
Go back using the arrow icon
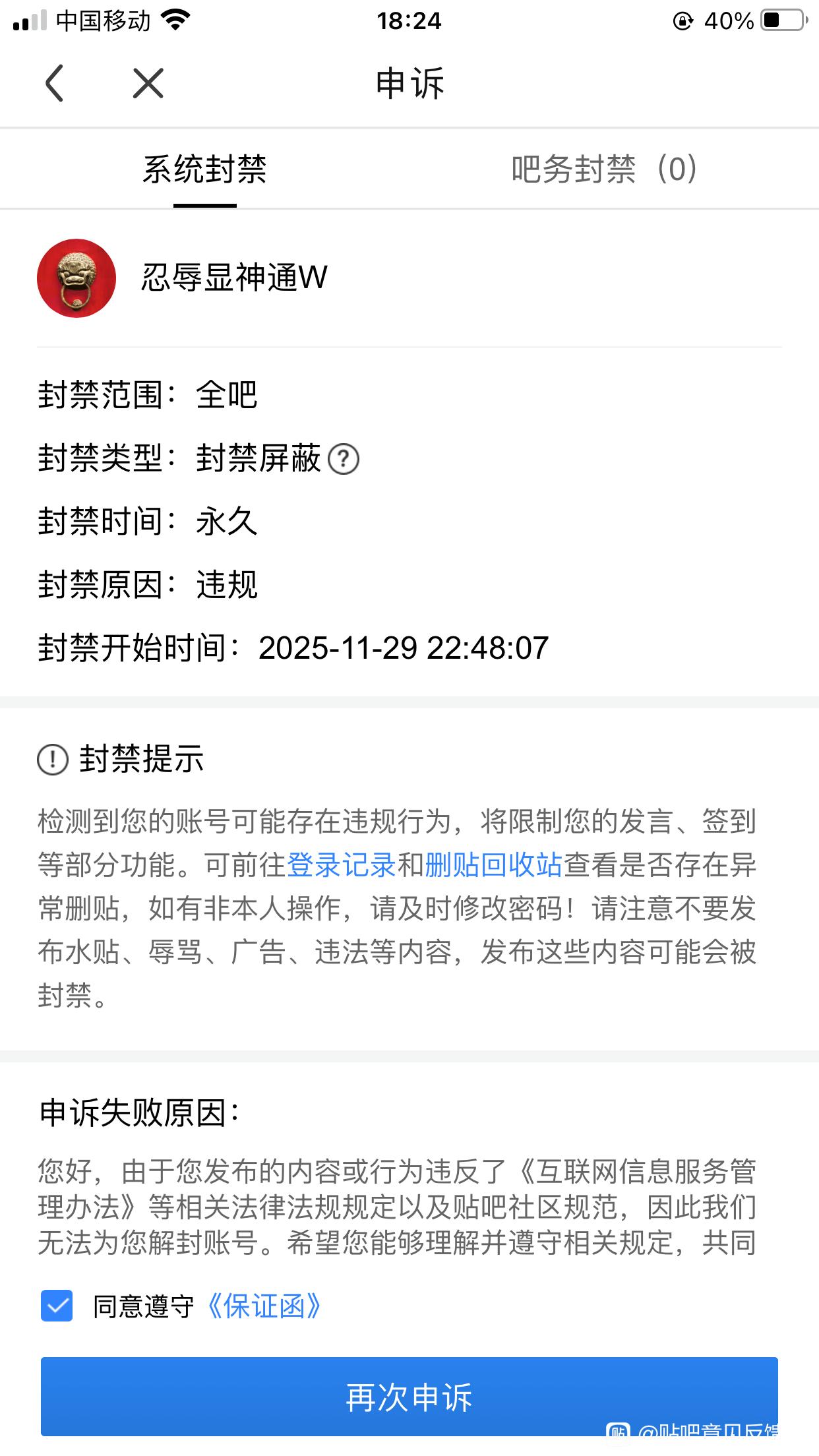(55, 83)
